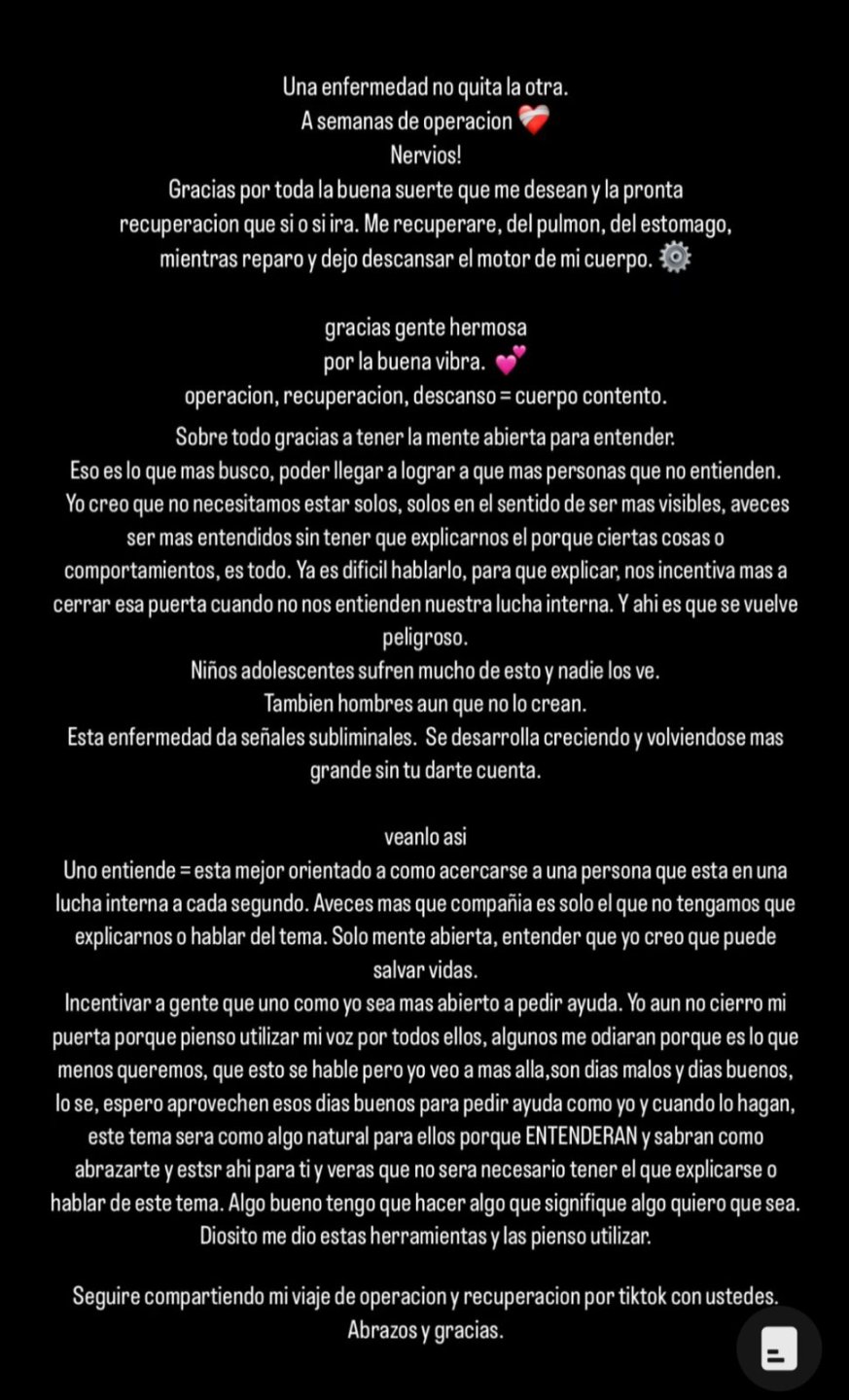Tap the captions text icon button
849x1400 pixels.
coord(779,1347)
